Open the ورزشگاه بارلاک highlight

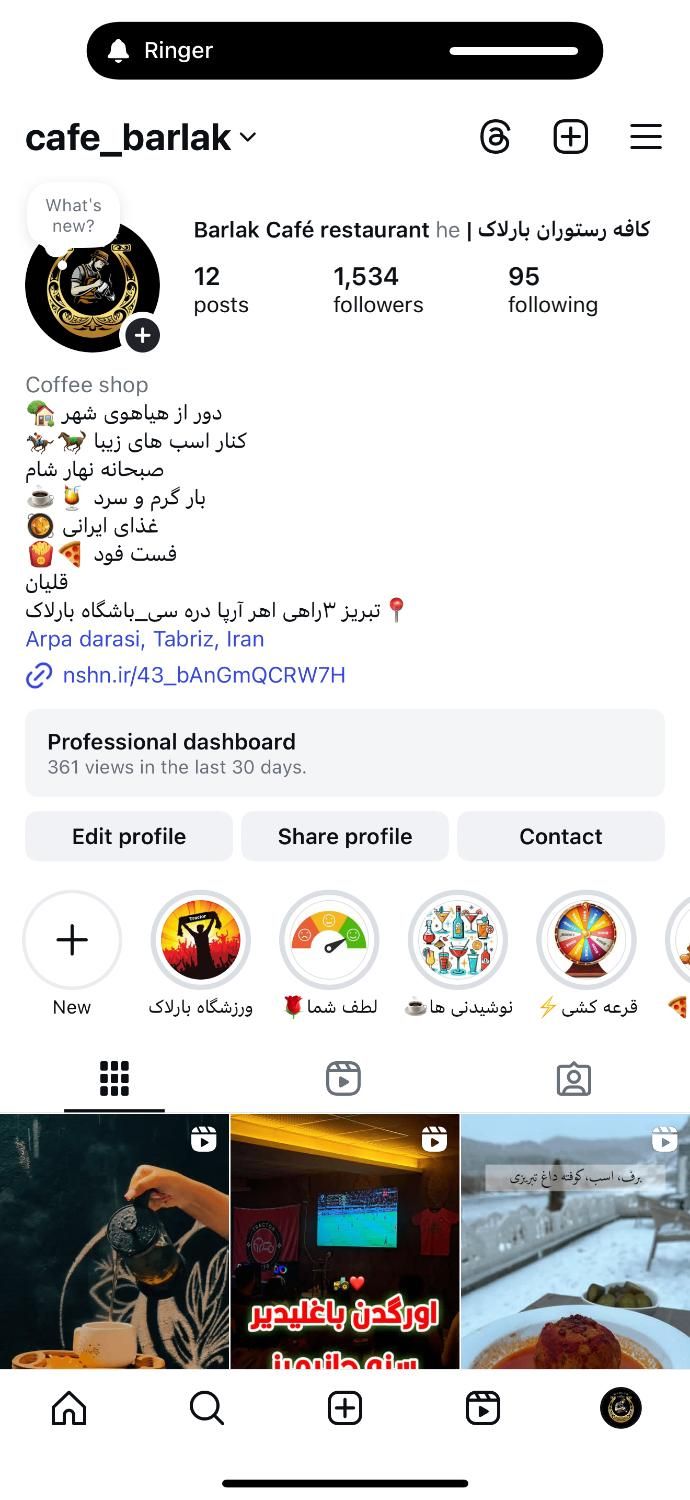tap(201, 940)
